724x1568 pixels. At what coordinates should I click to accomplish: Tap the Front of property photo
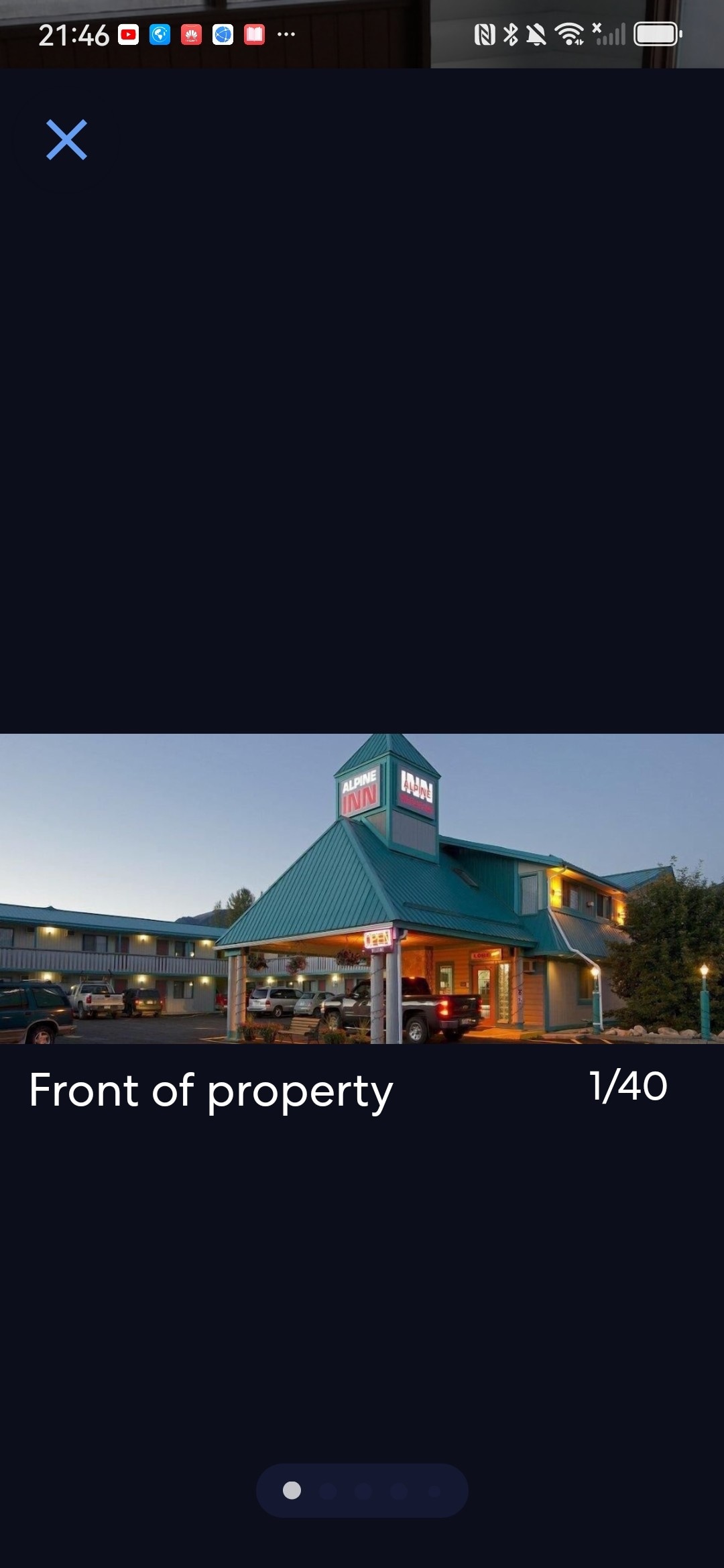point(362,889)
